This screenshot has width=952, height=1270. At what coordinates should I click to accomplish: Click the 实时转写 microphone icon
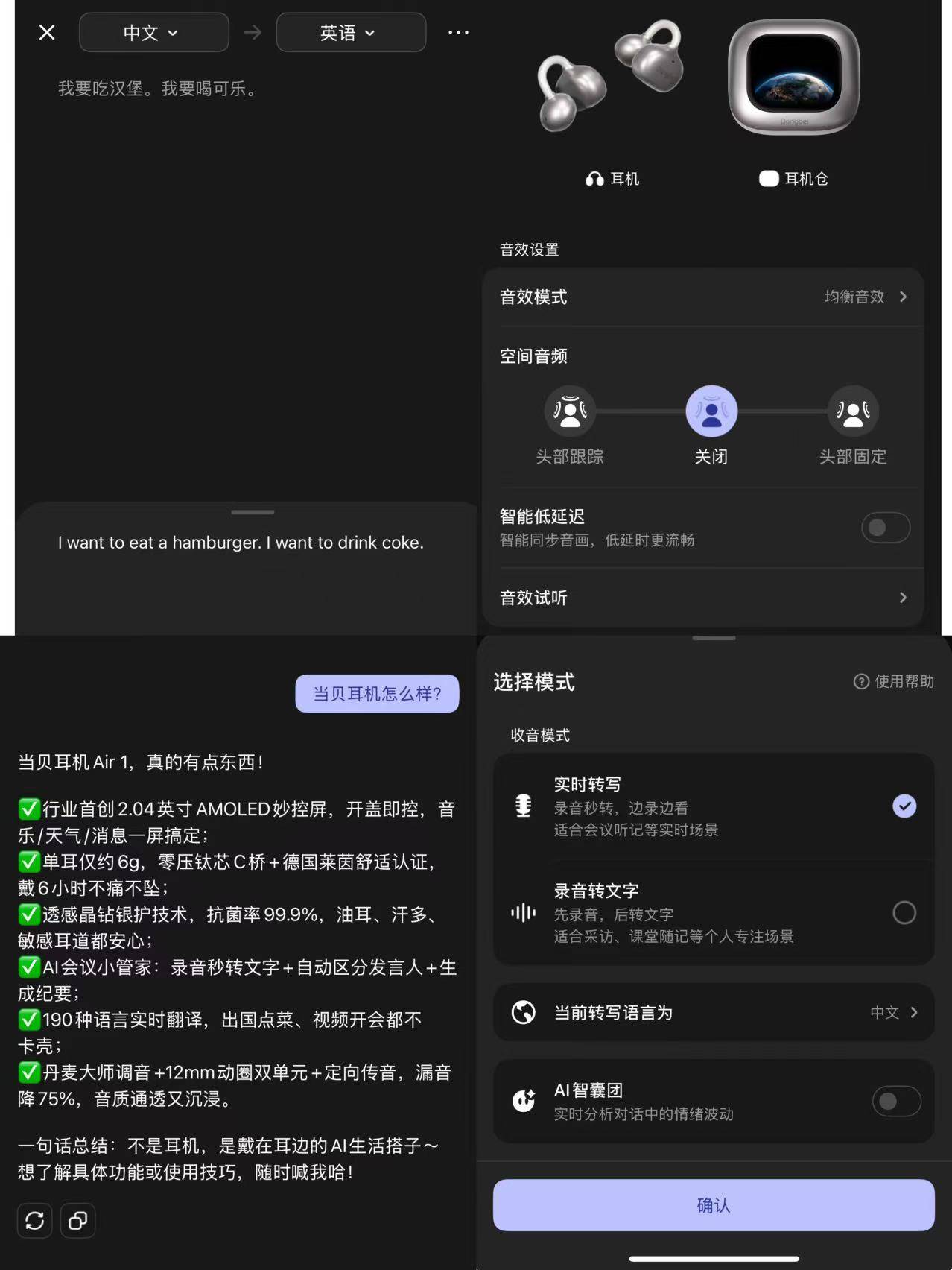(x=524, y=806)
